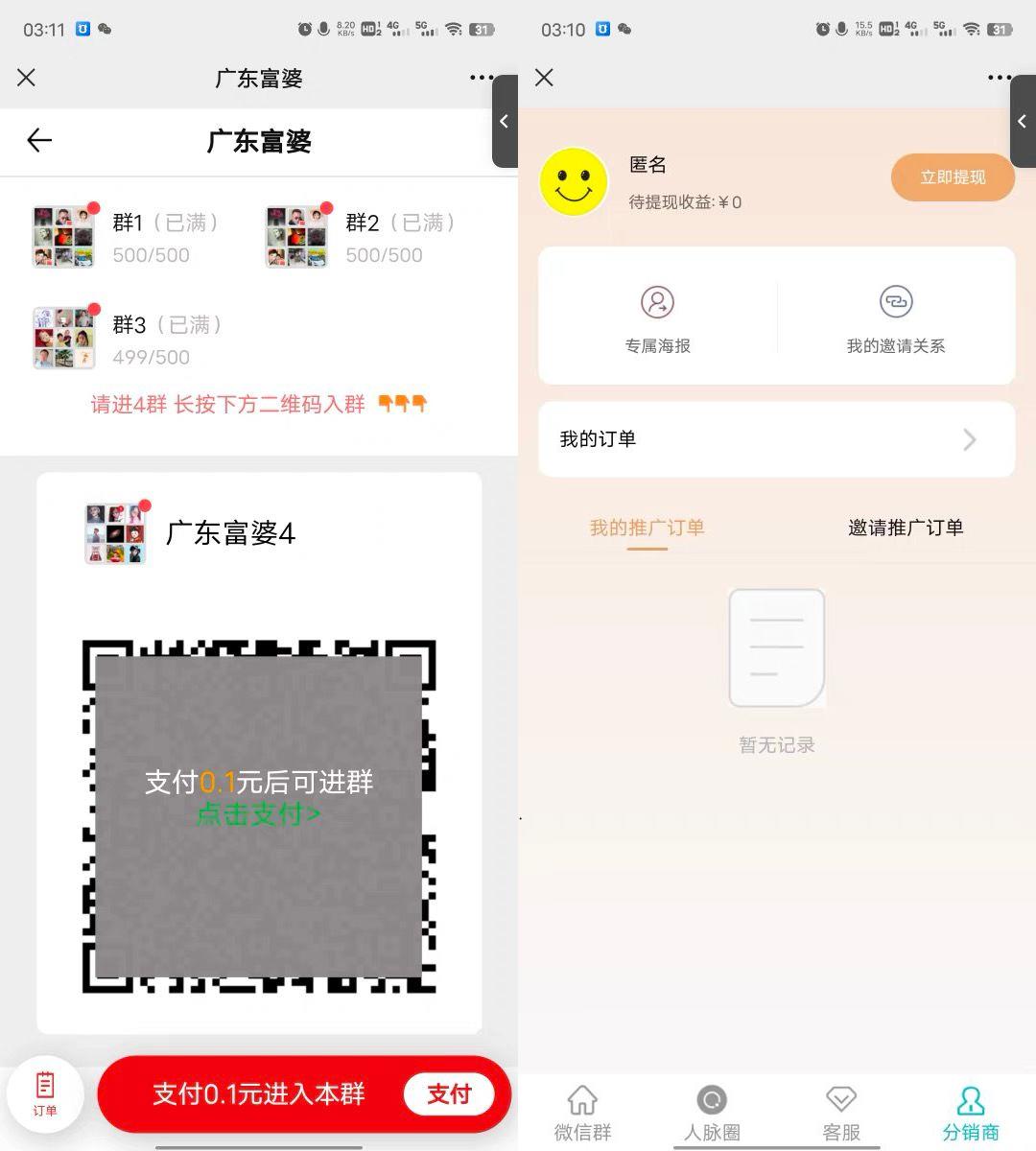Switch to the 我的推广订单 tab

[x=647, y=528]
